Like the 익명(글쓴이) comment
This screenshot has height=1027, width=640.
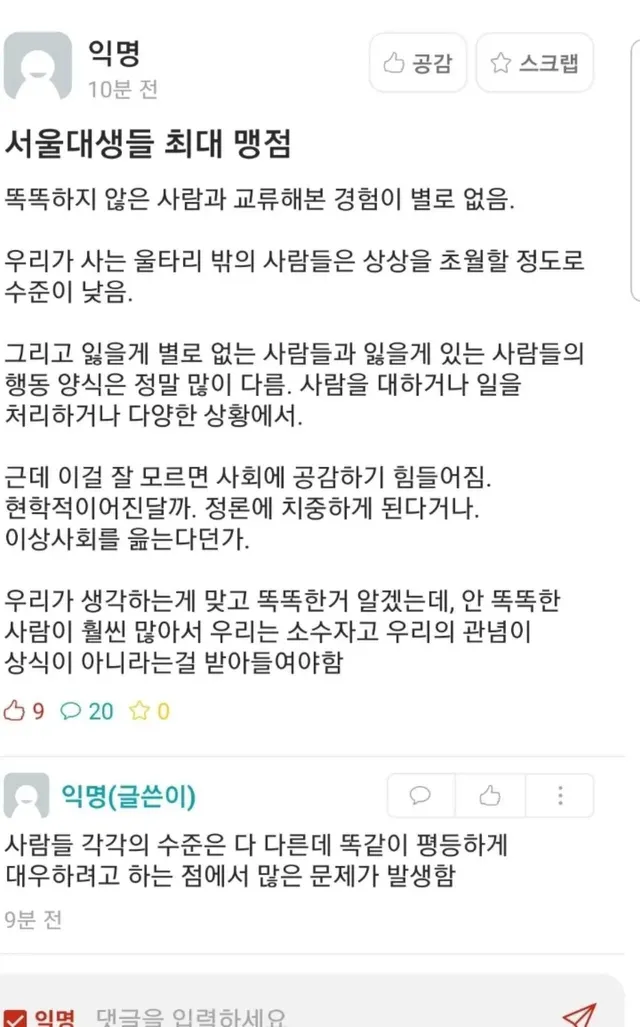490,795
